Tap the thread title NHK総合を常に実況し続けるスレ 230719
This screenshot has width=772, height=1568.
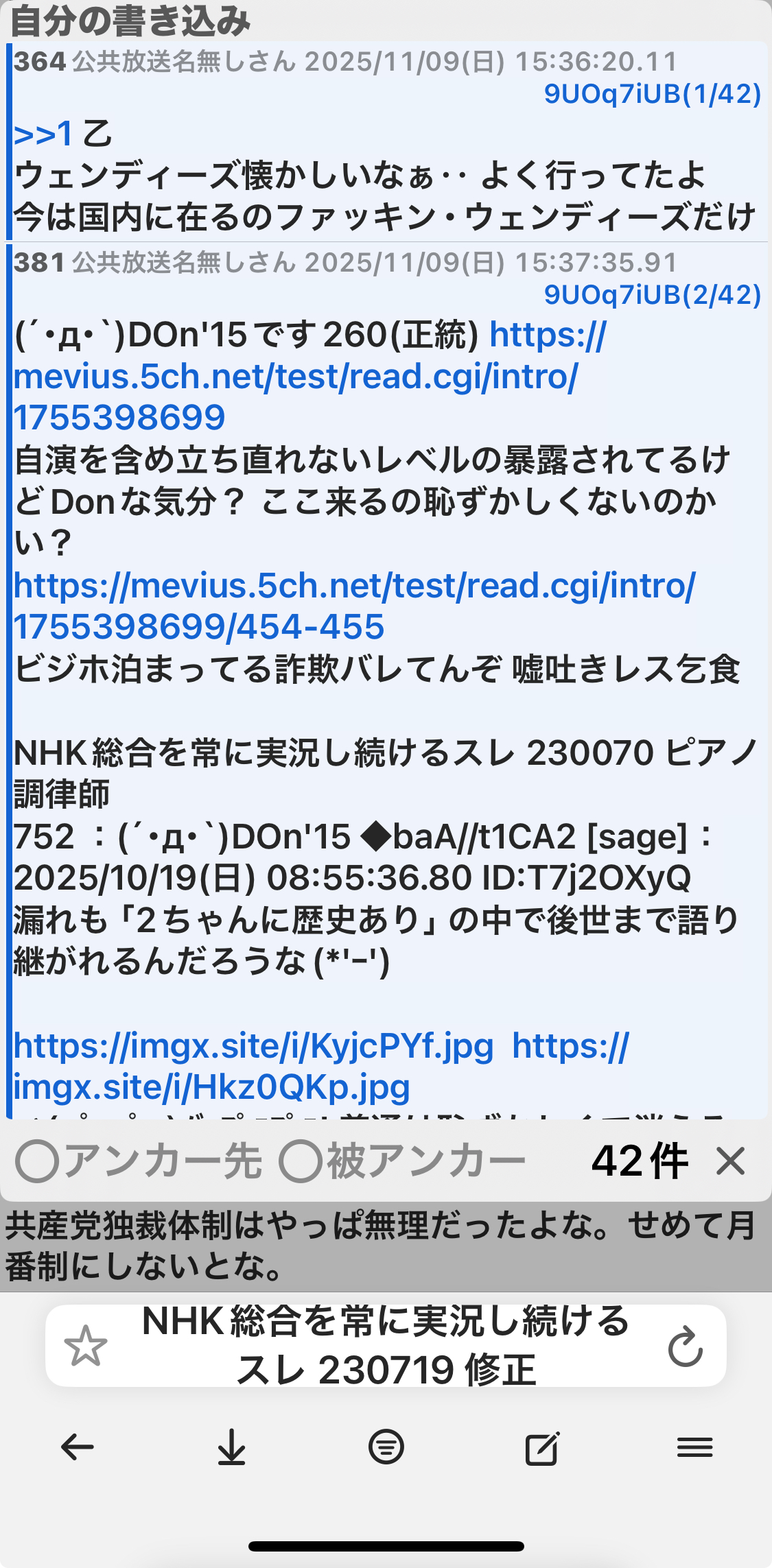[386, 1346]
